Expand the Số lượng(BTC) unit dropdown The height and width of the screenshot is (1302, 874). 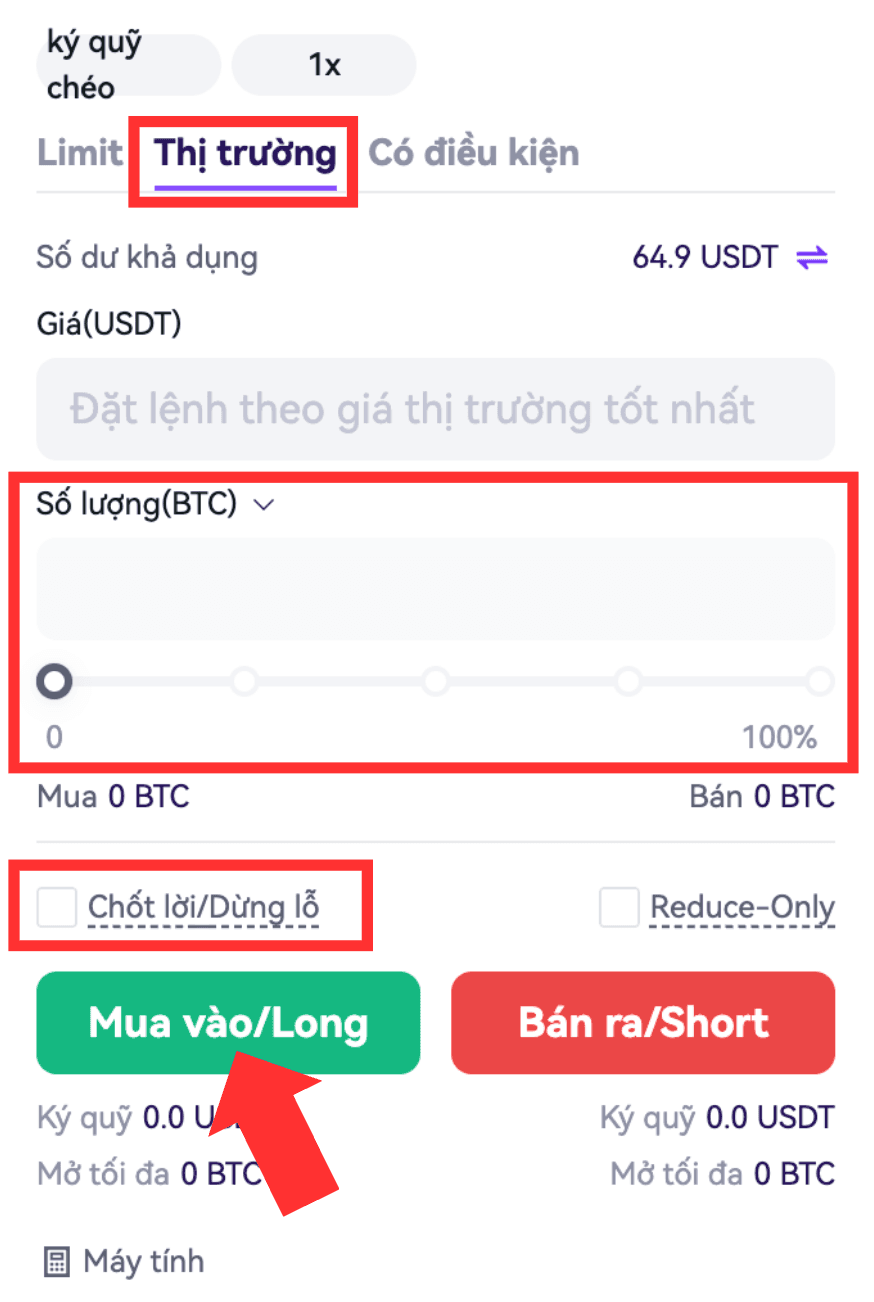[x=263, y=505]
